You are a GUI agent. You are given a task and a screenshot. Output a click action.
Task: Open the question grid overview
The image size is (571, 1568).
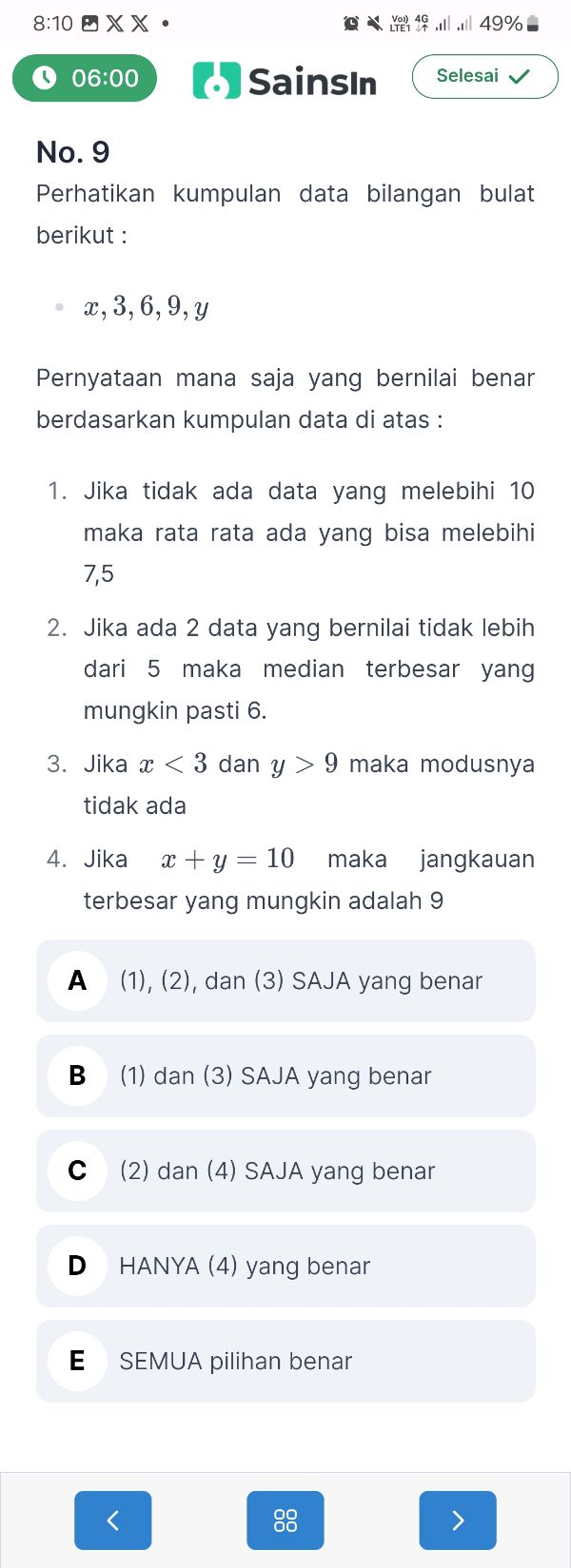click(x=285, y=1520)
